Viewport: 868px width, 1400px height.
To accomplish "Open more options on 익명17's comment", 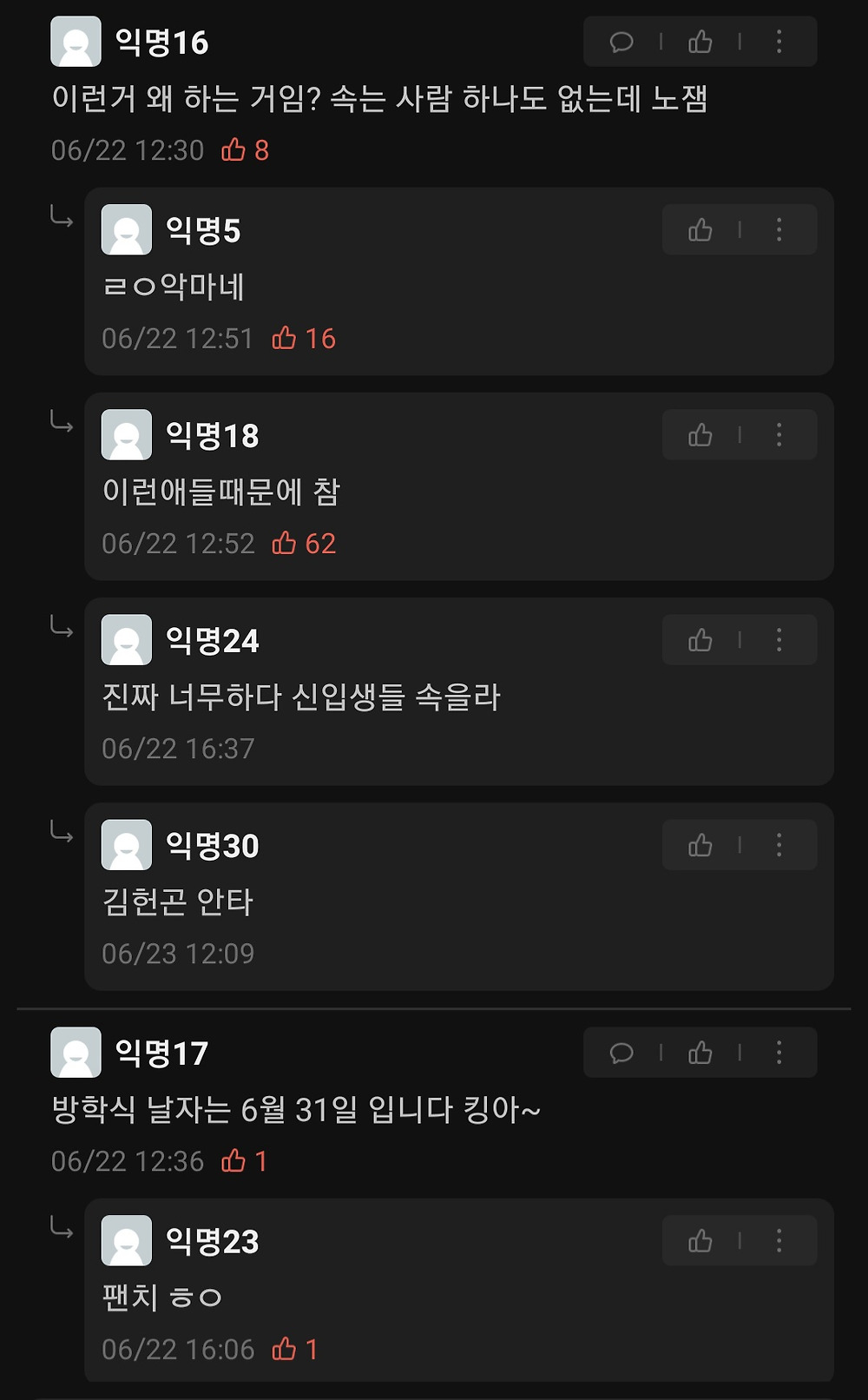I will coord(779,1053).
